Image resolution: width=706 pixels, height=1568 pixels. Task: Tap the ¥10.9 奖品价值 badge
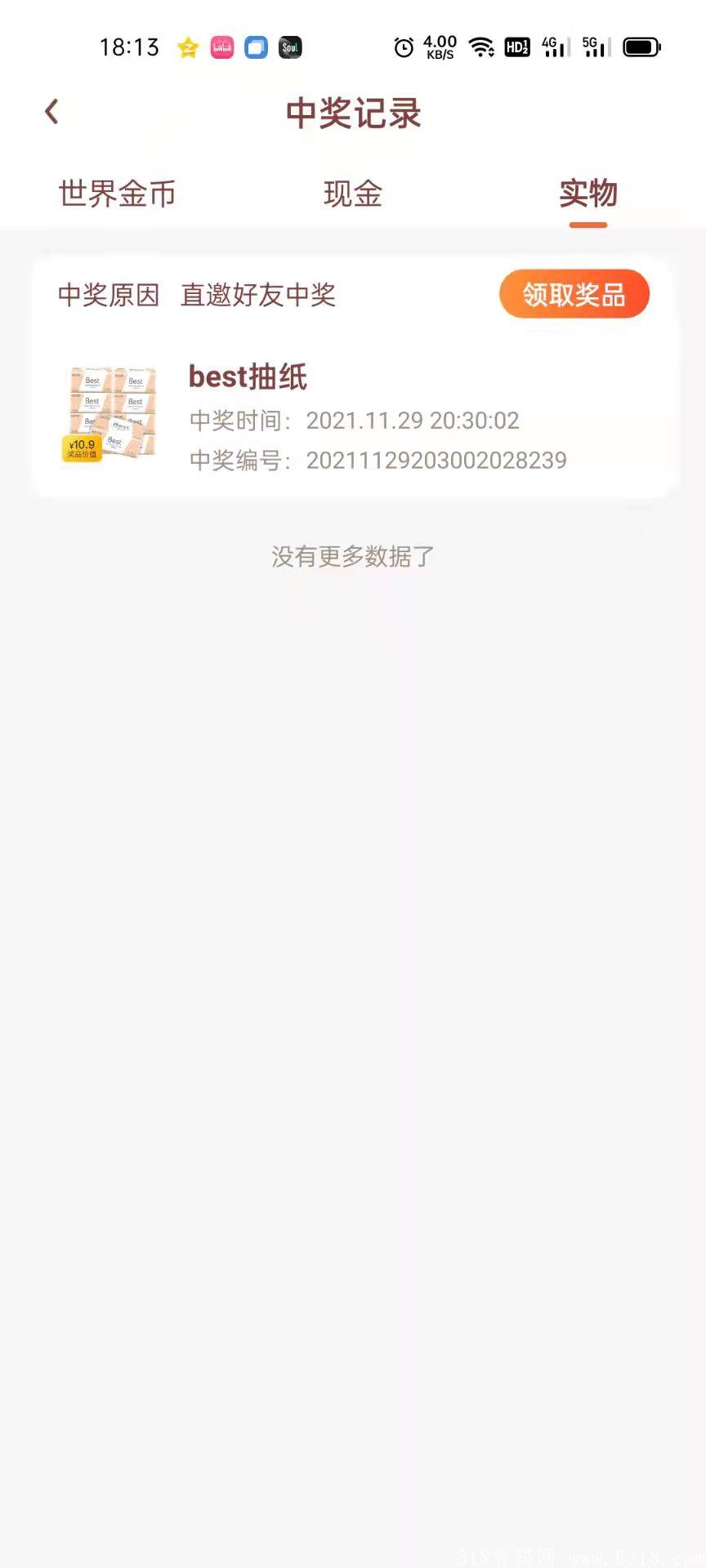click(x=83, y=448)
